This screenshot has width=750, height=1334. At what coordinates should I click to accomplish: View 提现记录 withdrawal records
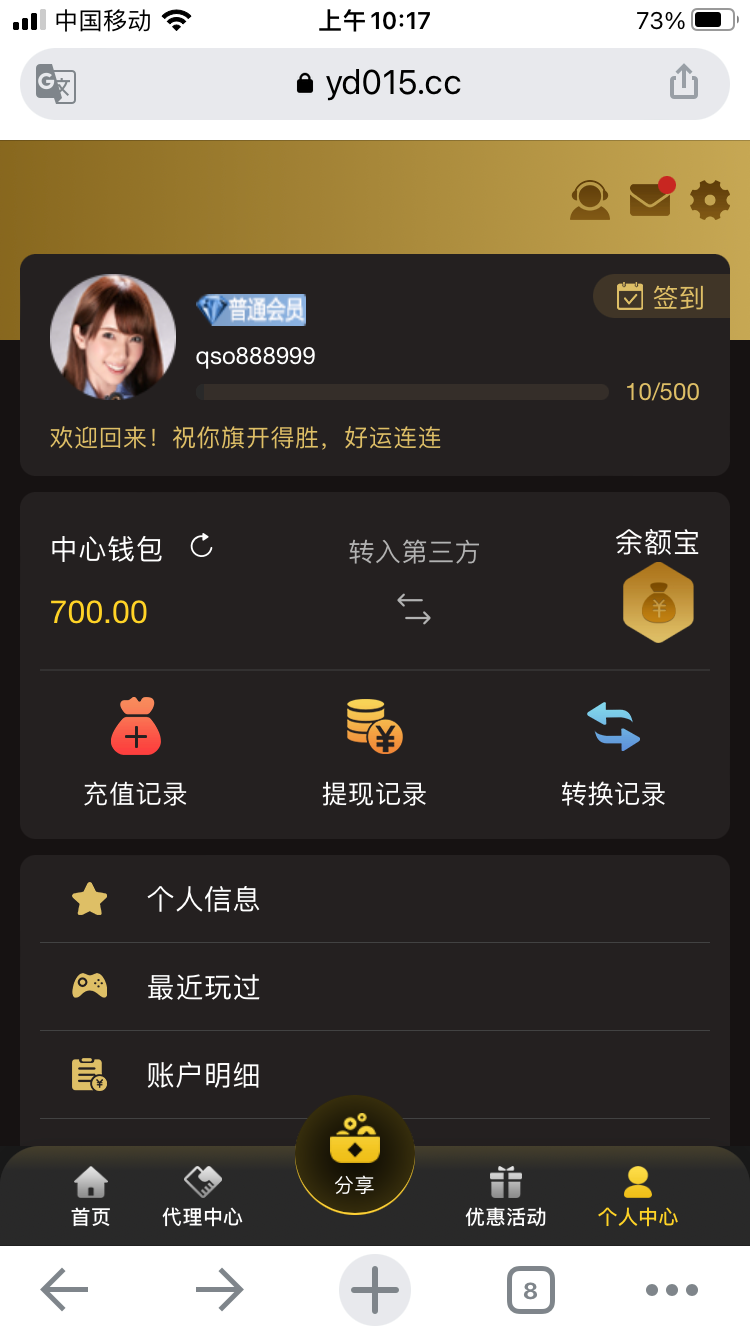coord(374,752)
